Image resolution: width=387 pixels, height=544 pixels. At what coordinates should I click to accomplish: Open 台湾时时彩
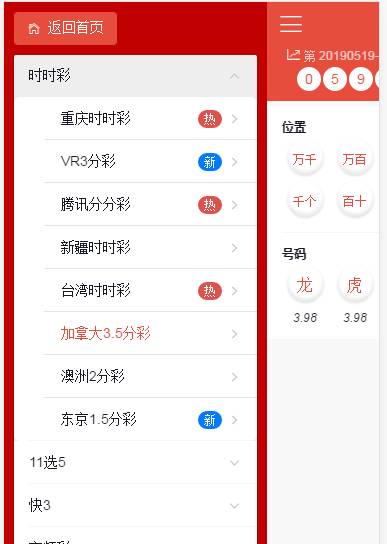[x=150, y=291]
